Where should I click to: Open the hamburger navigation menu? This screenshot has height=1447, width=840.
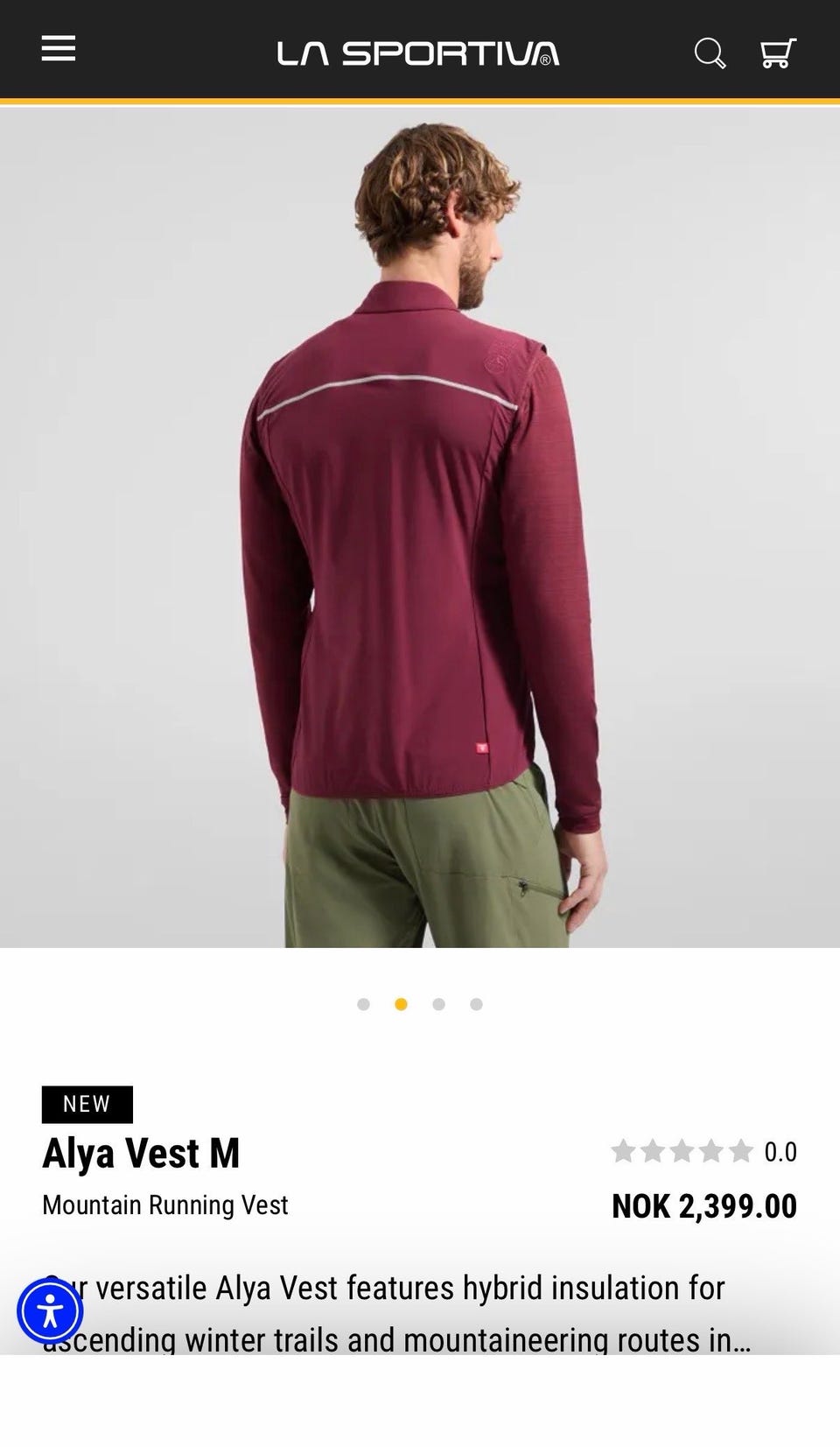(59, 49)
